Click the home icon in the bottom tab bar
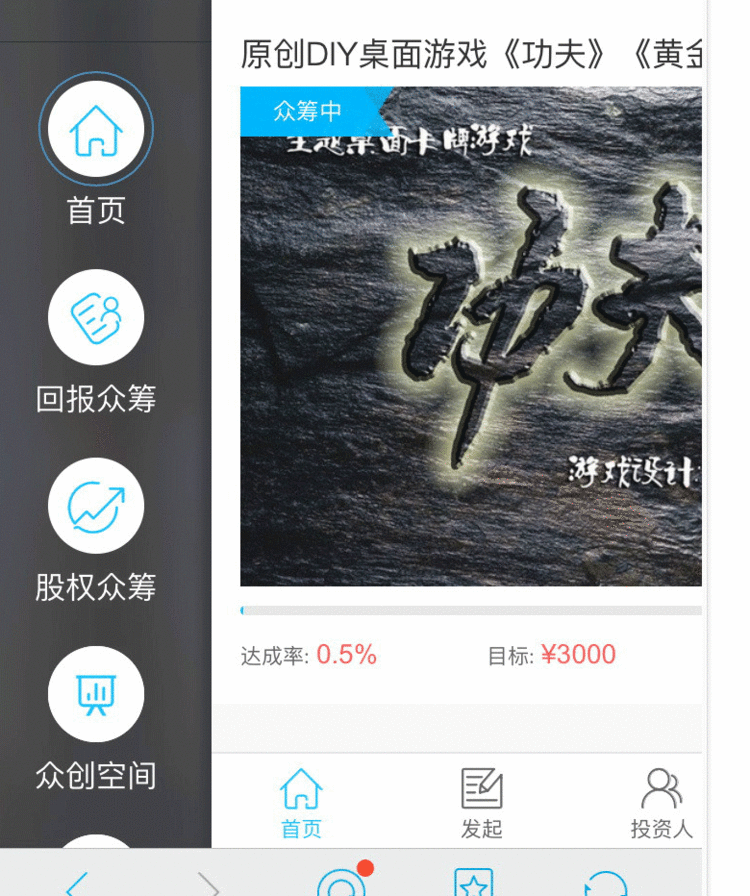750x896 pixels. pos(301,787)
